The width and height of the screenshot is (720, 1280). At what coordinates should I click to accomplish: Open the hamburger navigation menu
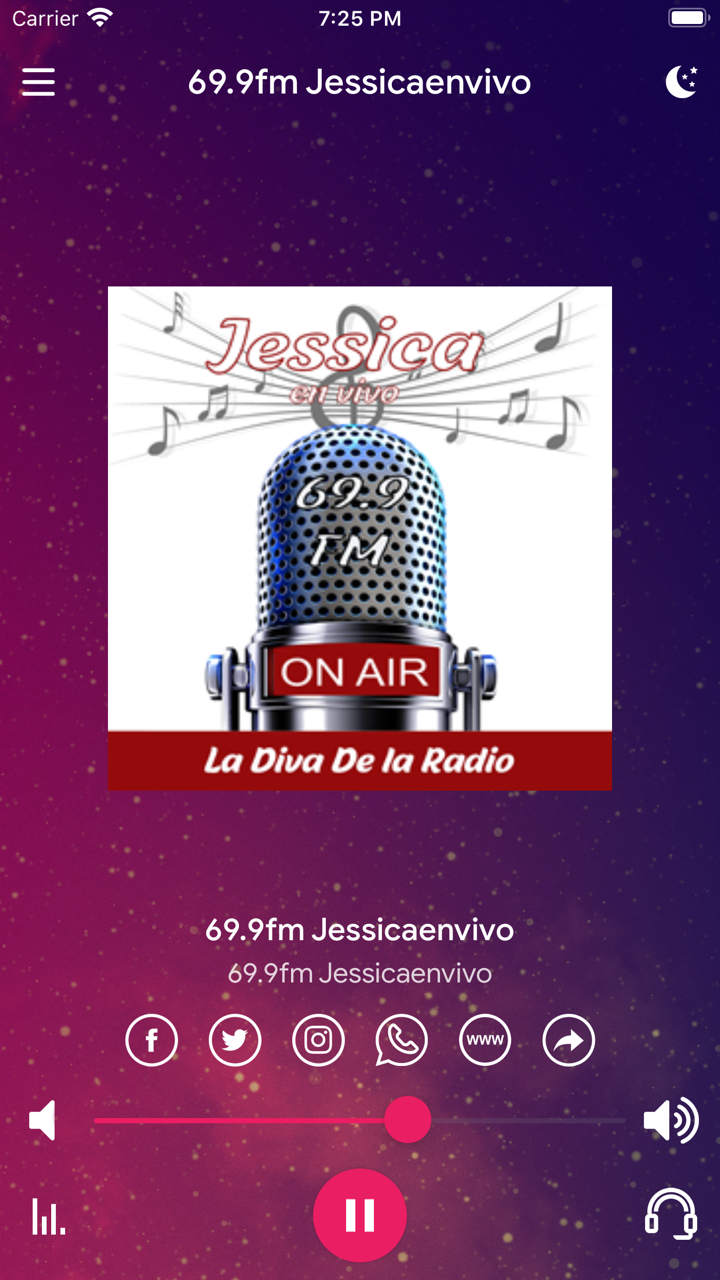point(38,82)
